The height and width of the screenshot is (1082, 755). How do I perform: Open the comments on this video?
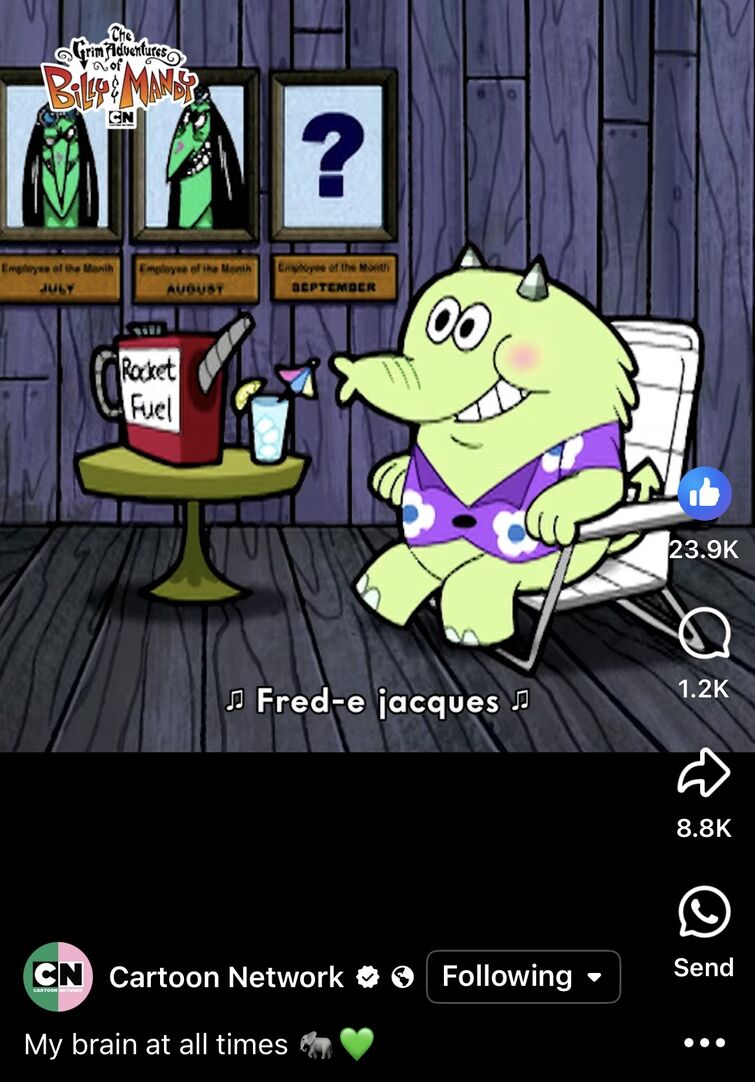[704, 634]
